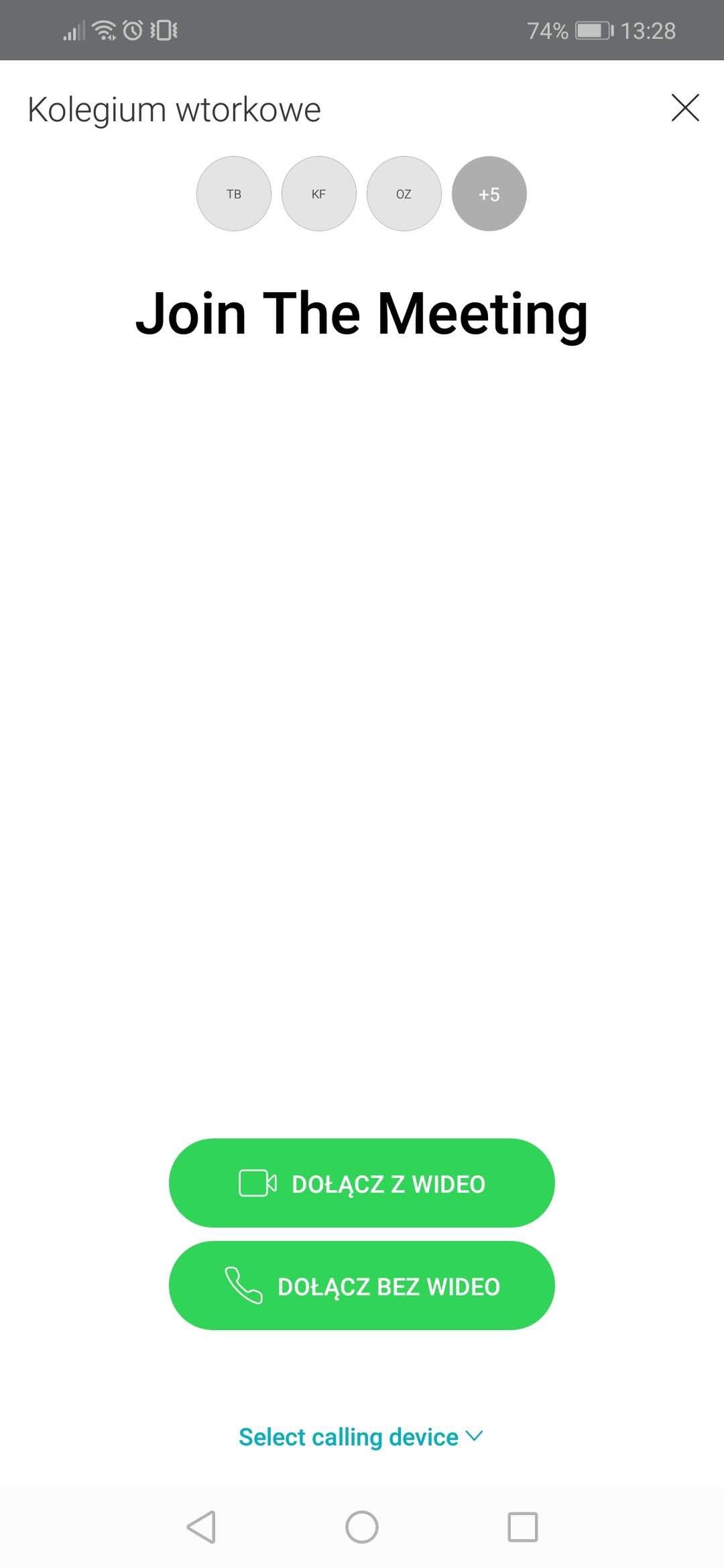Expand the Select calling device dropdown
Image resolution: width=724 pixels, height=1568 pixels.
click(x=361, y=1437)
